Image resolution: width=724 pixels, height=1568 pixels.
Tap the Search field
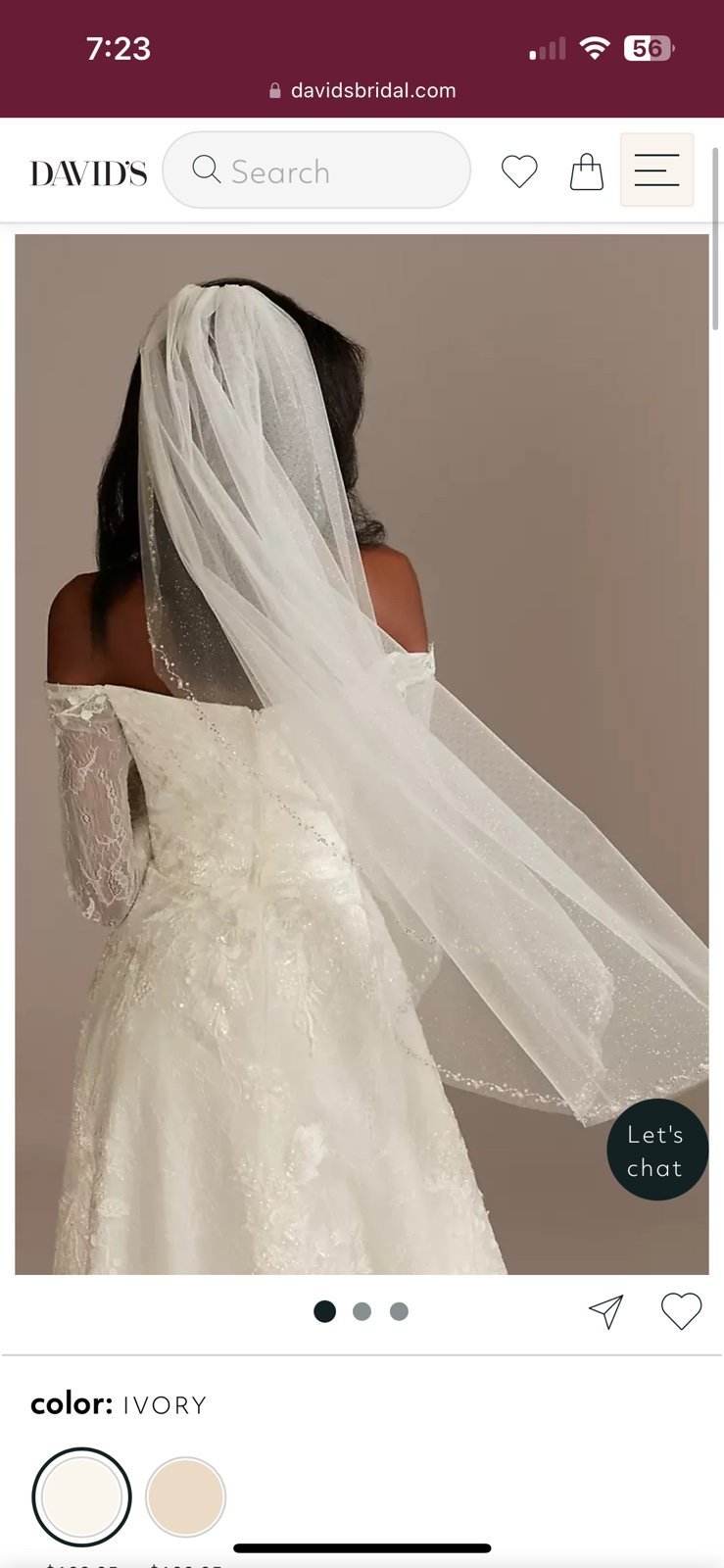pos(316,171)
